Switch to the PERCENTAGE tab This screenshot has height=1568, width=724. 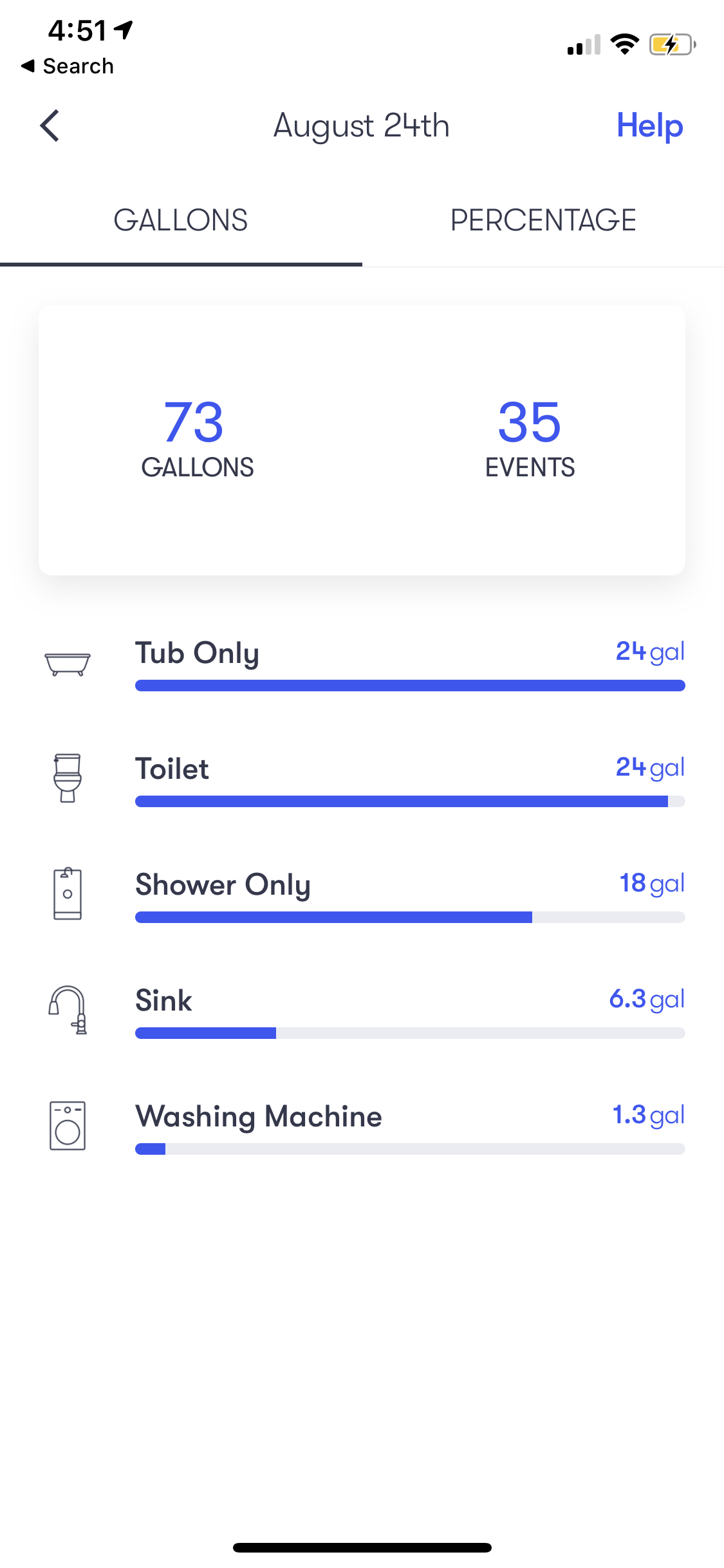pos(543,221)
